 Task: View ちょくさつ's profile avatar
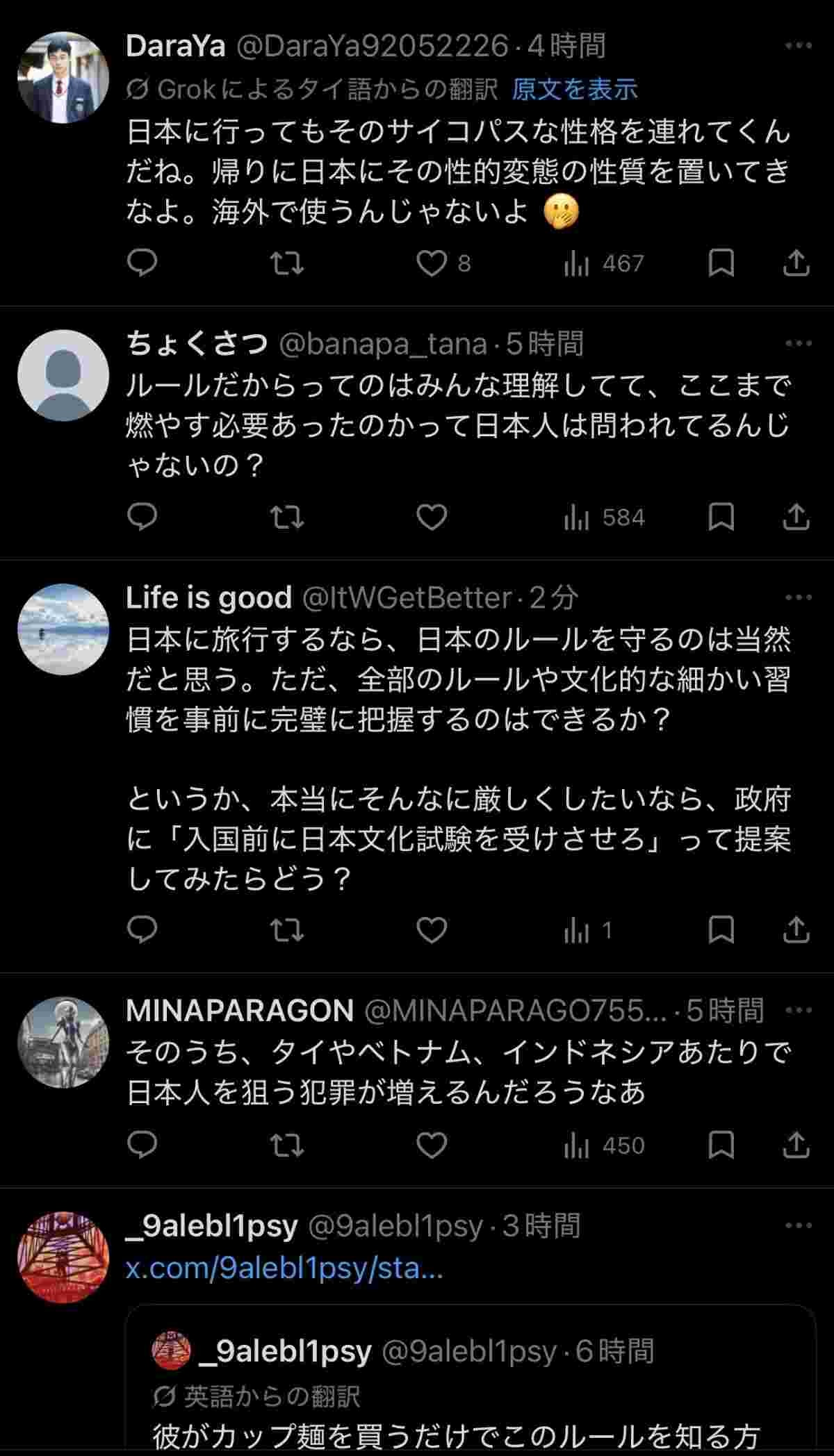pos(63,375)
